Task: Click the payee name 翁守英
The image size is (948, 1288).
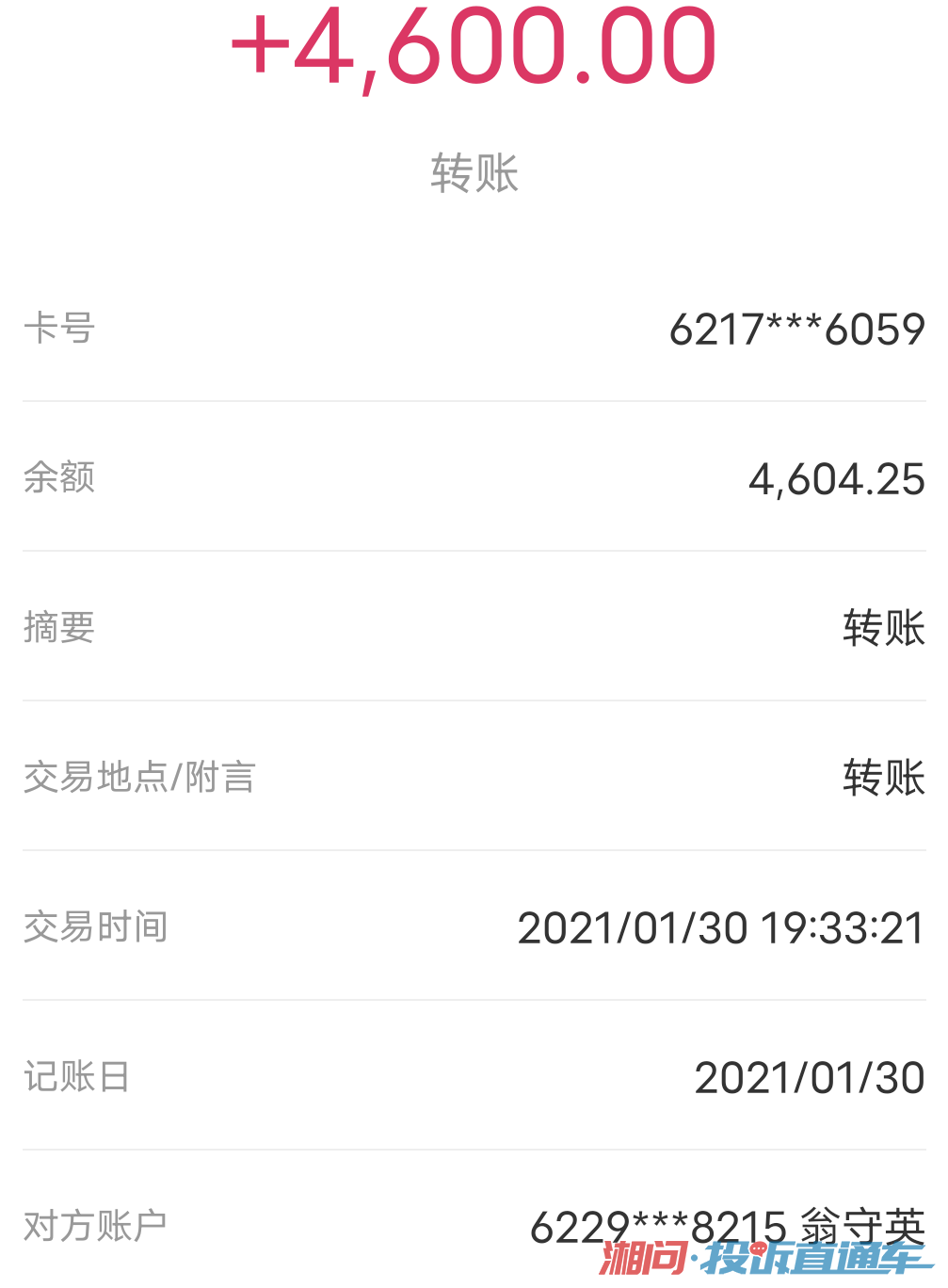Action: (861, 1226)
